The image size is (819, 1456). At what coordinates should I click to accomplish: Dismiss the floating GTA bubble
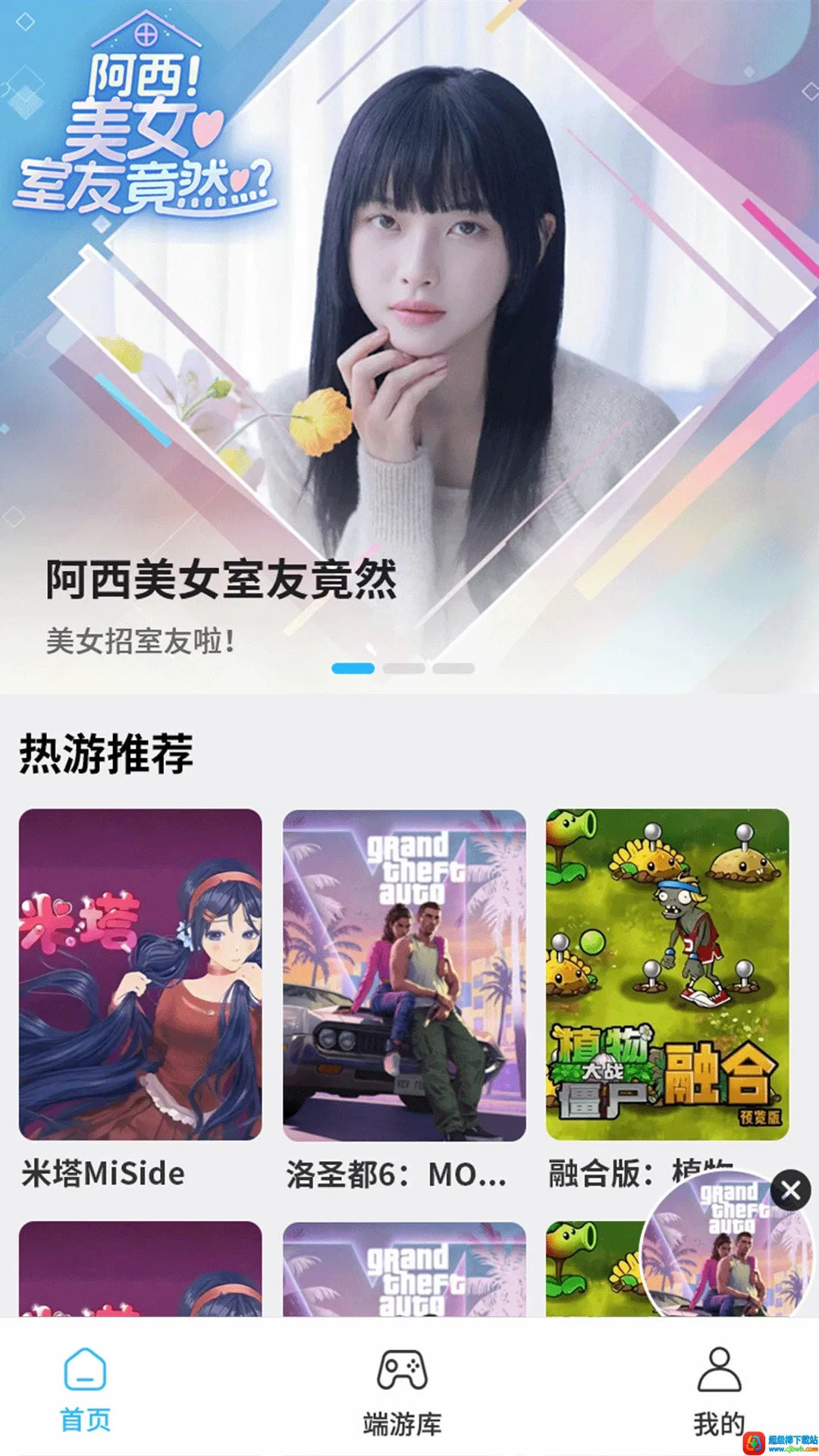pos(791,1191)
